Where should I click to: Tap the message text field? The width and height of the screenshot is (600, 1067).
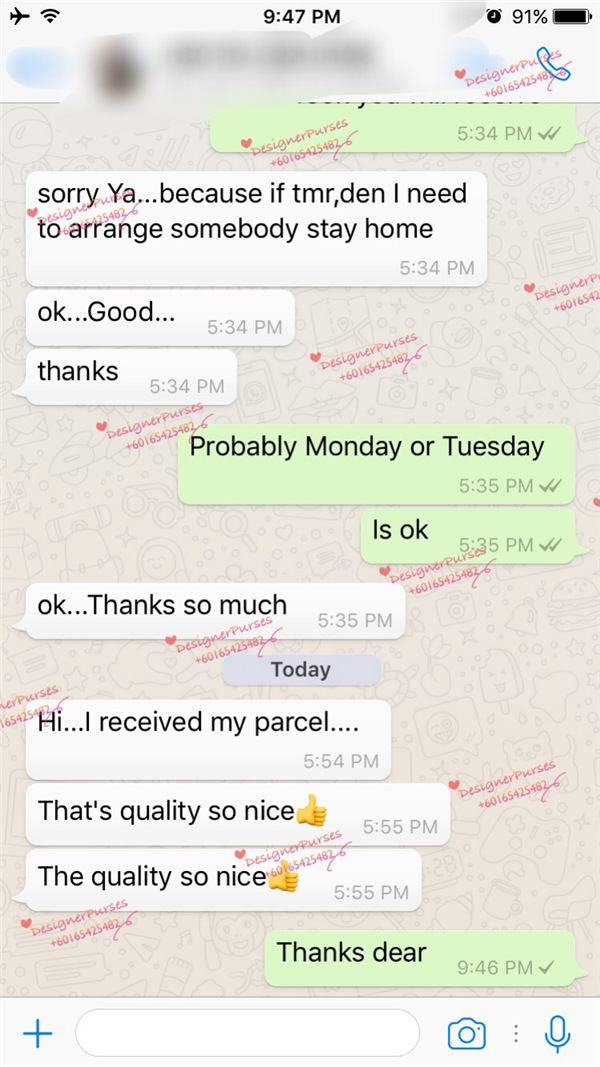click(x=247, y=1033)
